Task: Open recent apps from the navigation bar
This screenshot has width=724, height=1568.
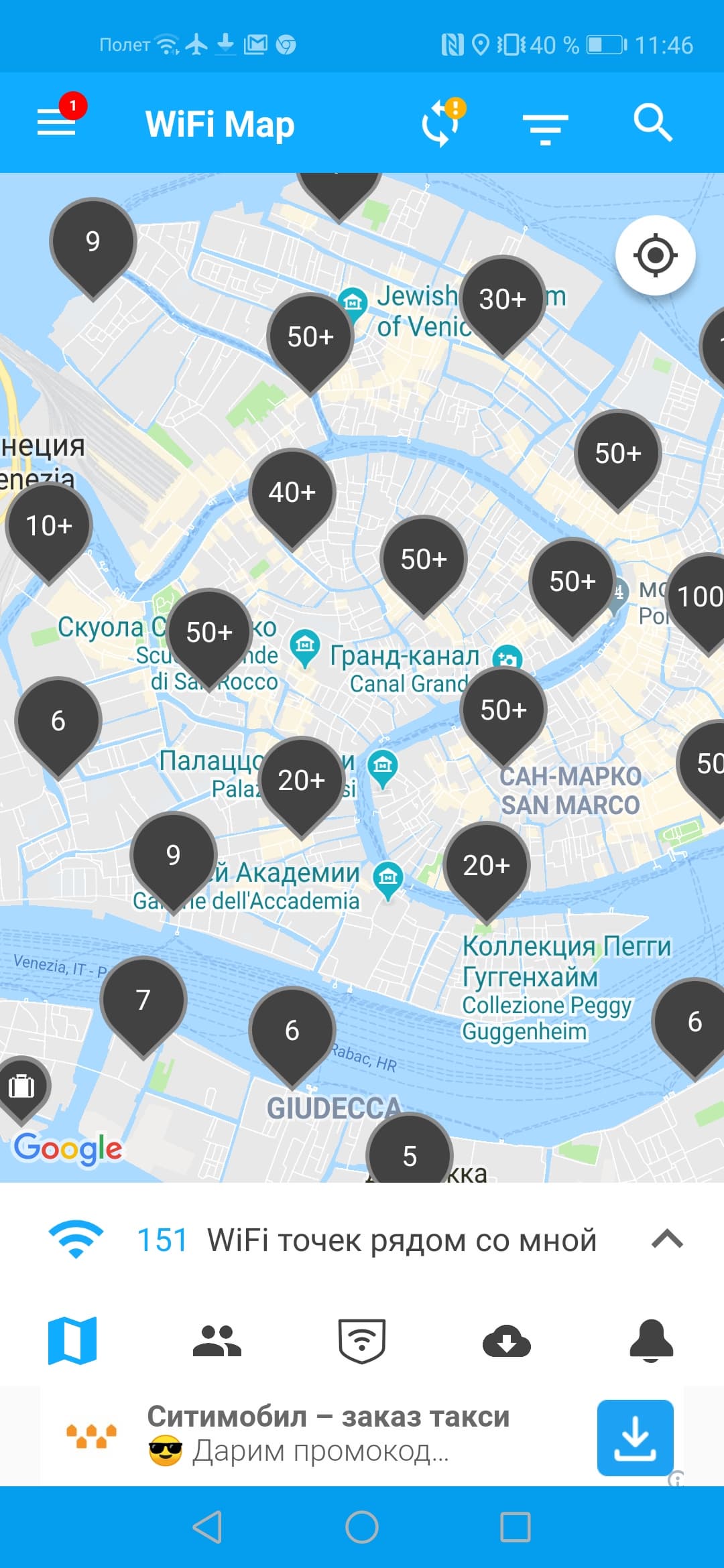Action: click(516, 1528)
